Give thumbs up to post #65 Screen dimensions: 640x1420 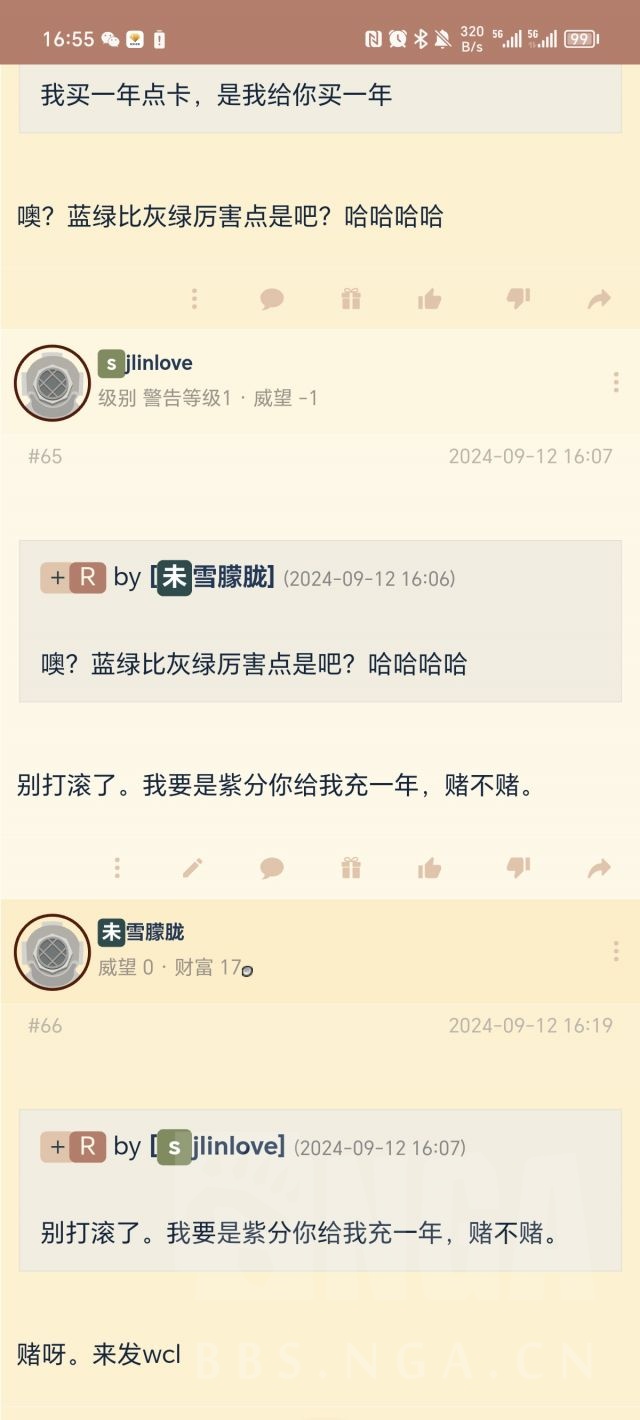point(430,867)
